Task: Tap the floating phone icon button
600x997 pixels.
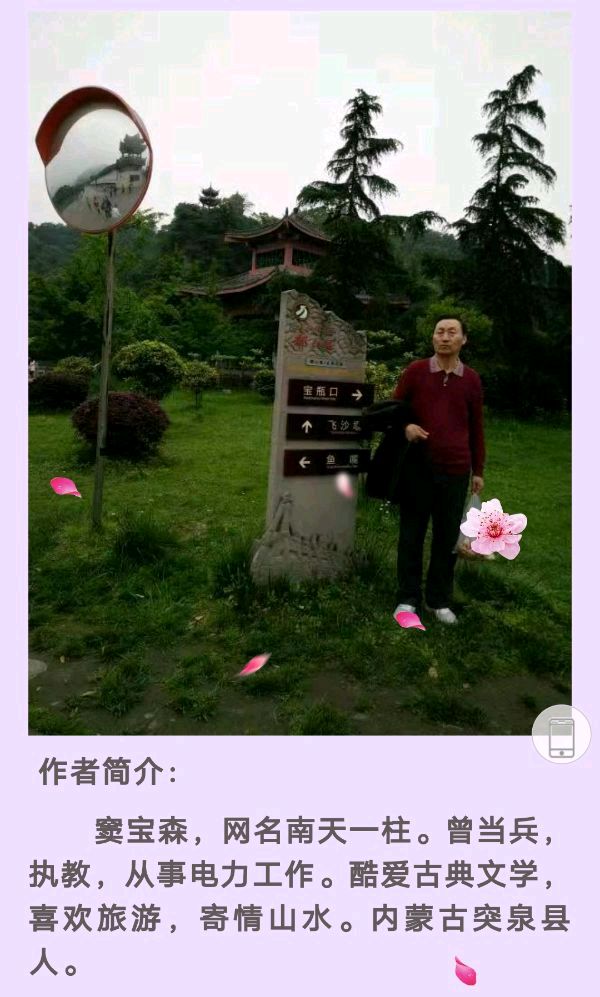Action: (561, 735)
